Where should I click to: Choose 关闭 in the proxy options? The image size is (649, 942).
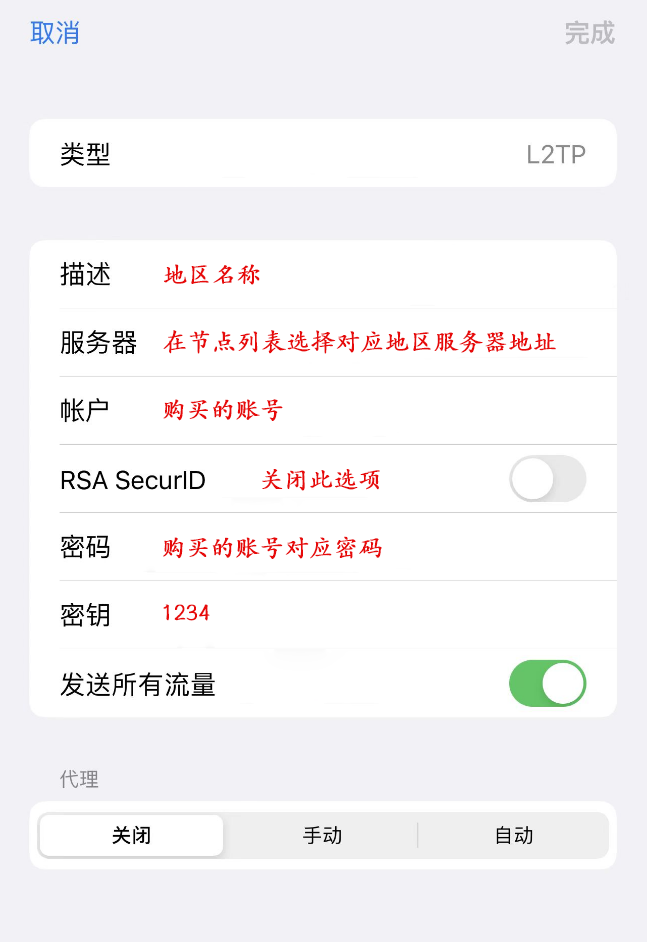point(131,836)
